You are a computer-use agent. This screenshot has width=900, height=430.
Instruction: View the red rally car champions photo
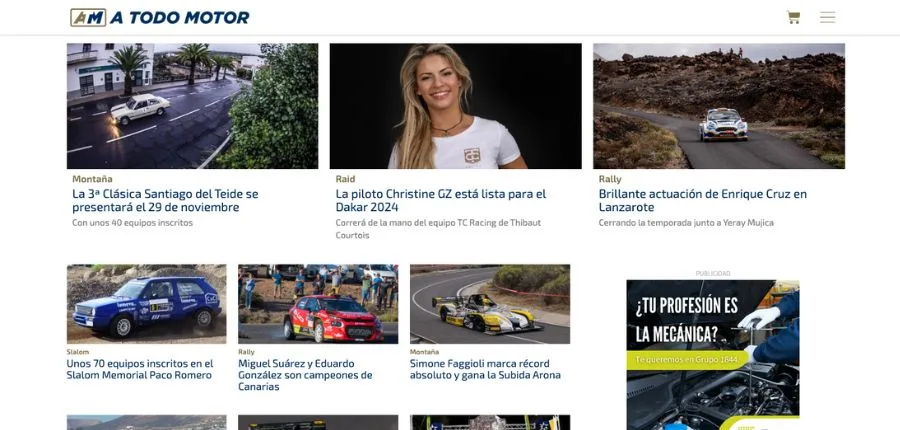coord(318,304)
